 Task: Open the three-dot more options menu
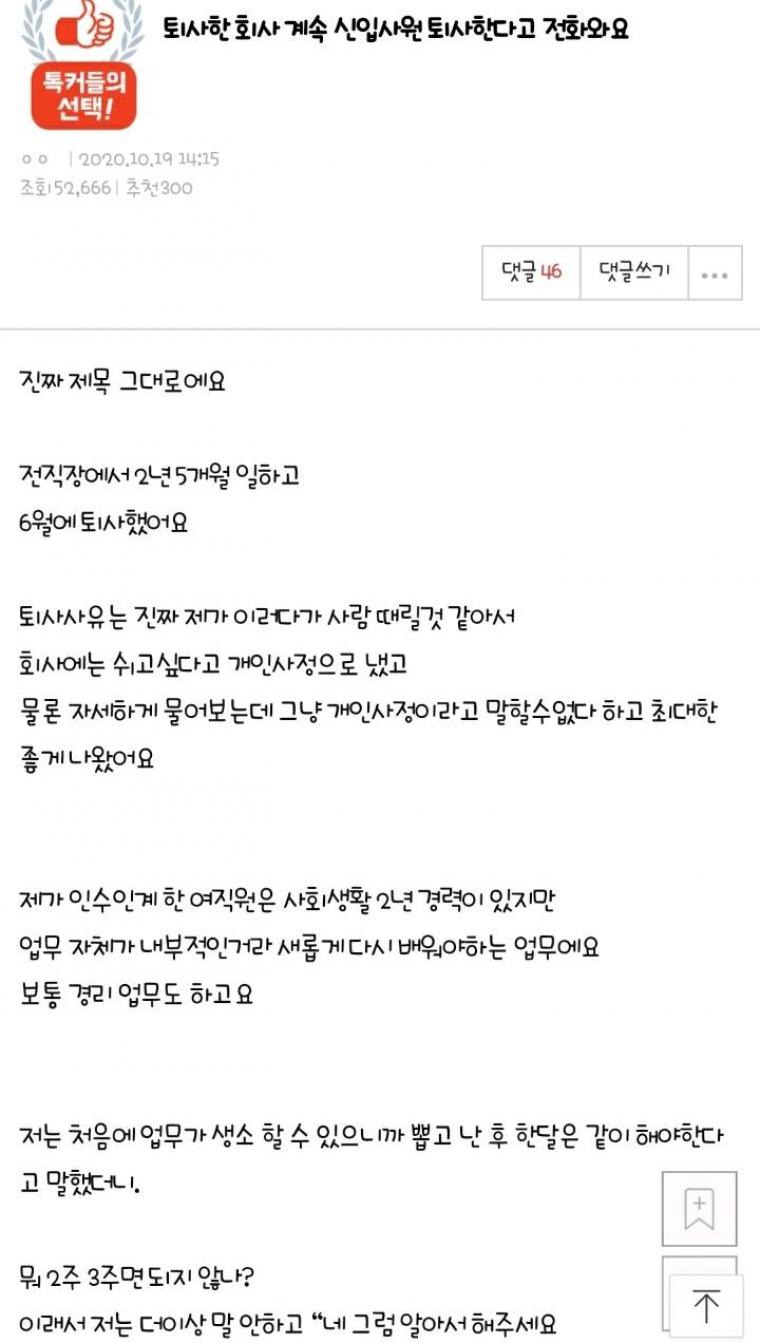[x=715, y=272]
